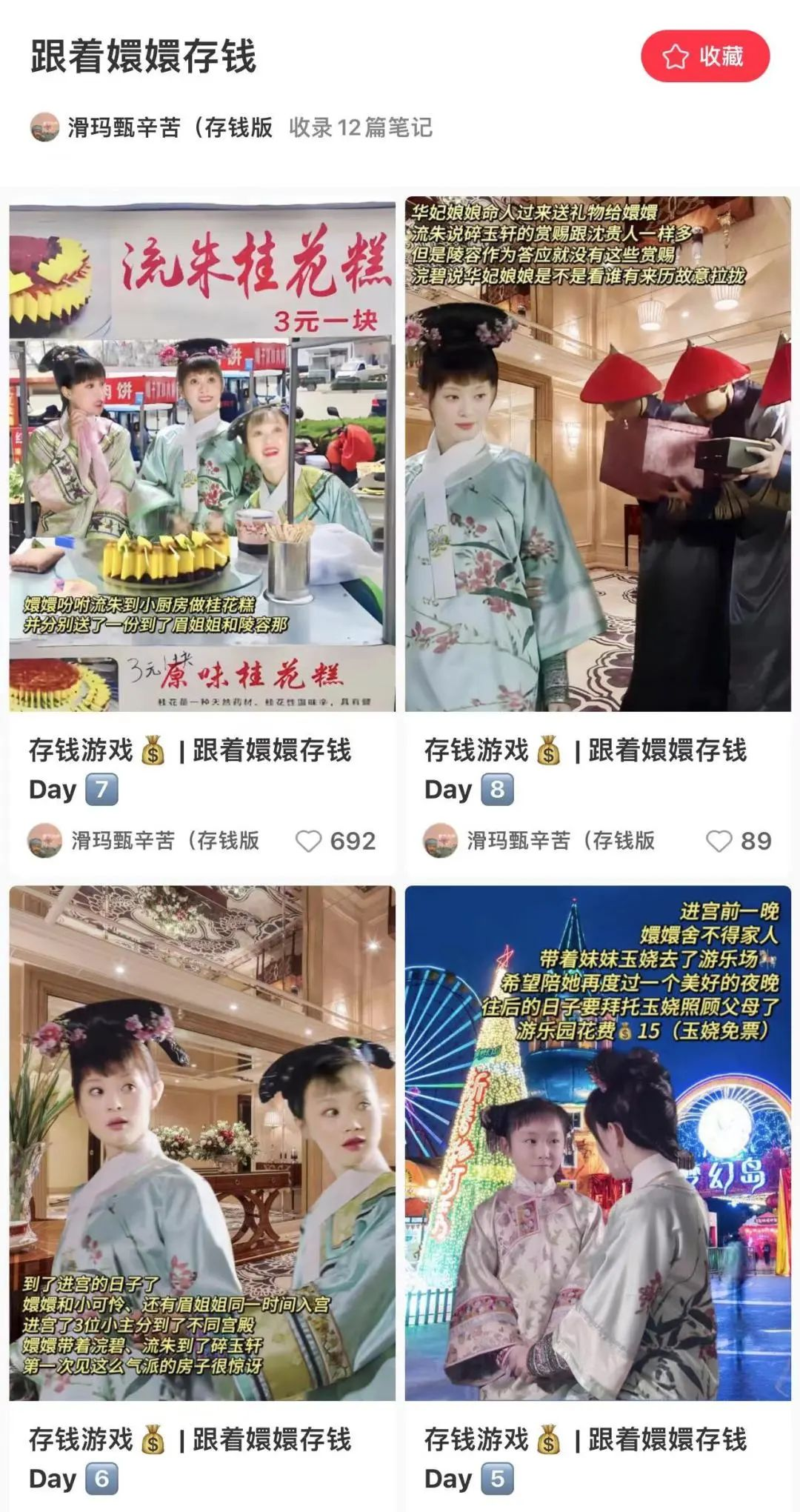
Task: Like the Day 7 note with 692 likes
Action: pyautogui.click(x=309, y=841)
